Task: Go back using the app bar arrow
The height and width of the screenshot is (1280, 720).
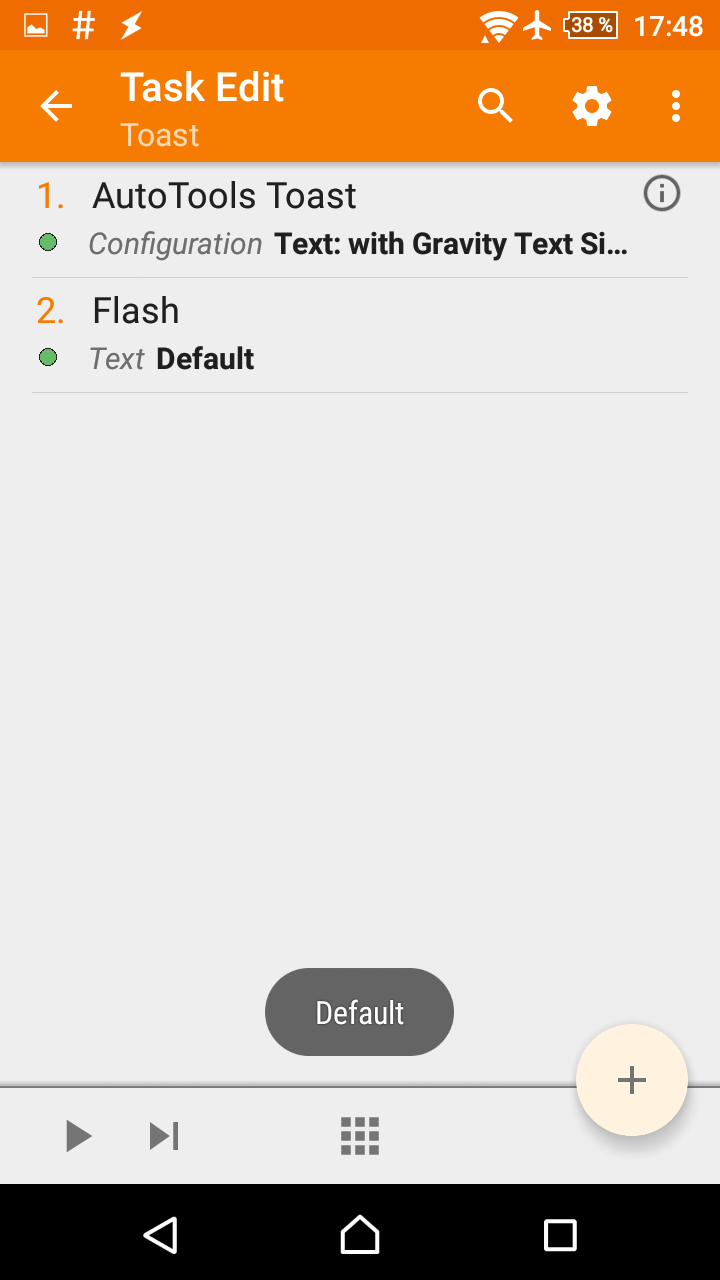Action: 56,106
